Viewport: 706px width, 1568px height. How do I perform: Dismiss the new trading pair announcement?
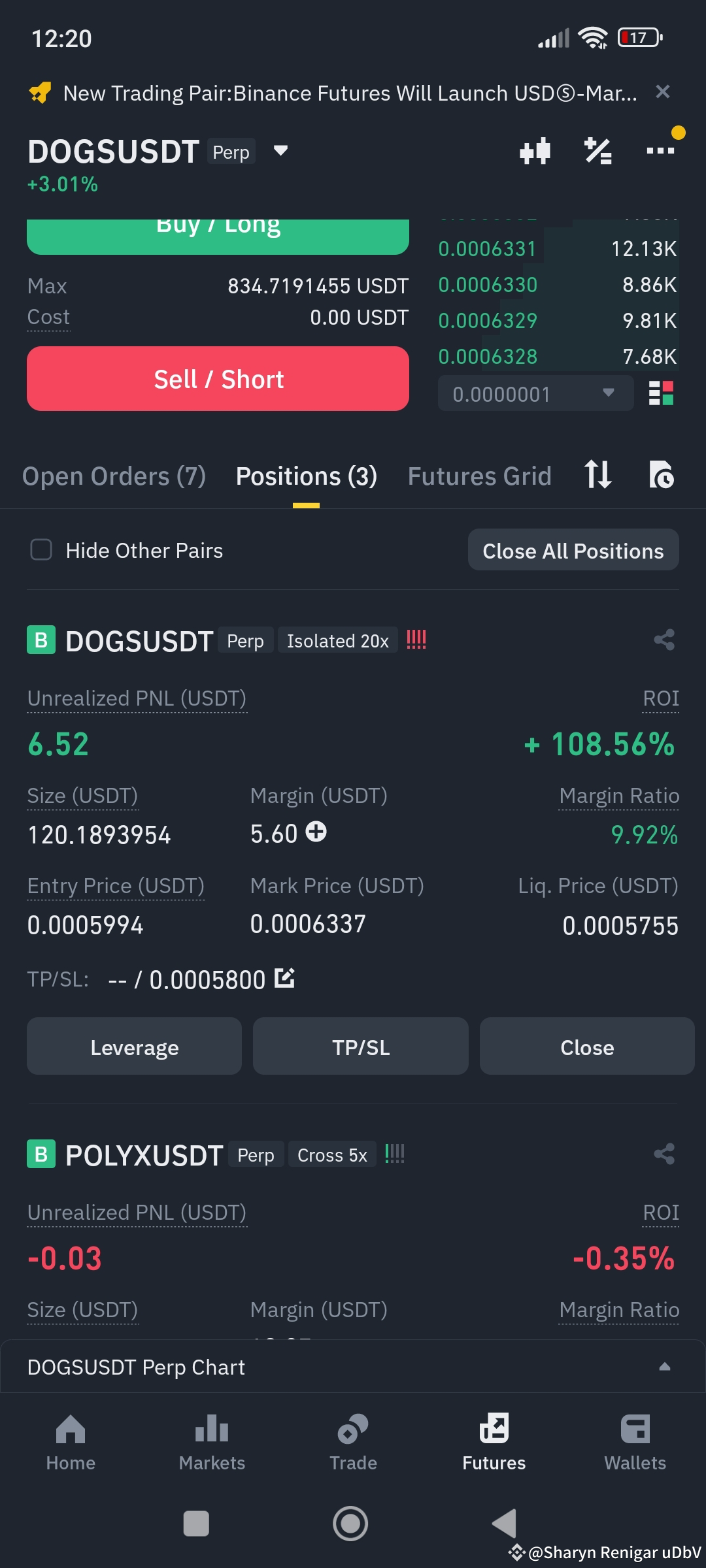[x=663, y=91]
